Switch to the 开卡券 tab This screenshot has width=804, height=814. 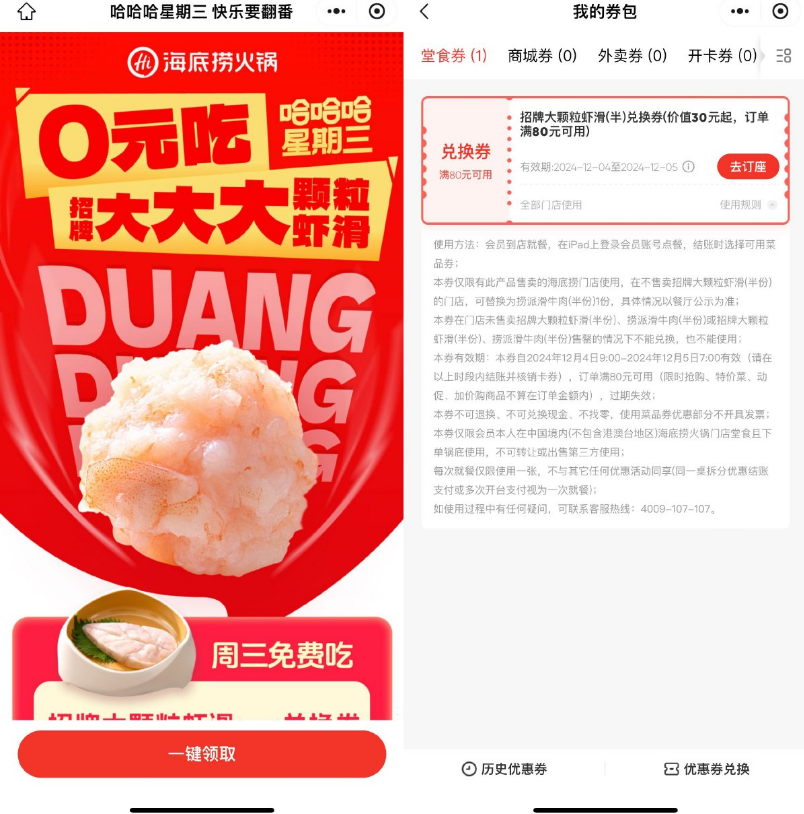pos(722,56)
